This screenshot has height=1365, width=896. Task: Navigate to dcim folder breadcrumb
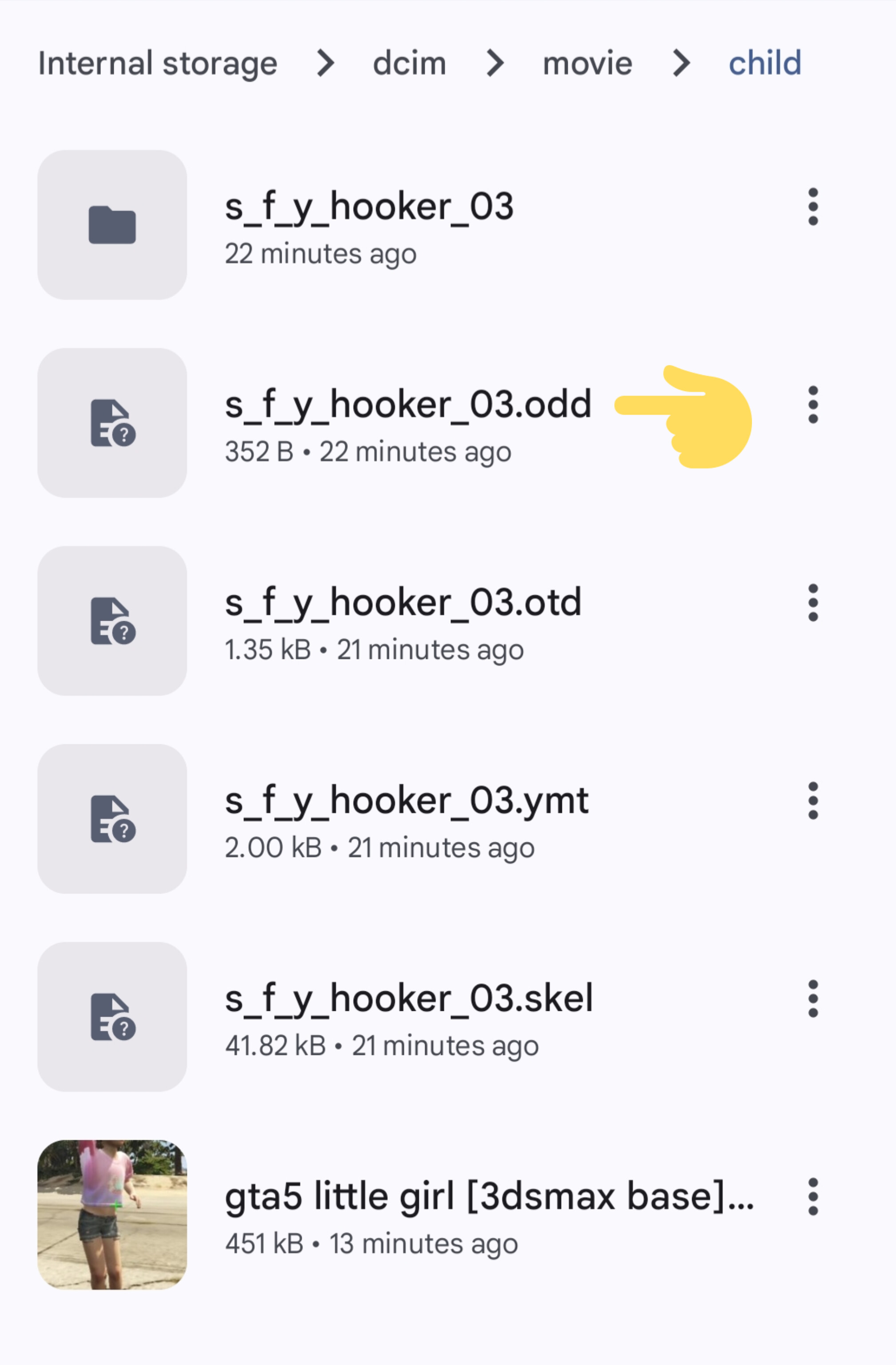point(409,63)
